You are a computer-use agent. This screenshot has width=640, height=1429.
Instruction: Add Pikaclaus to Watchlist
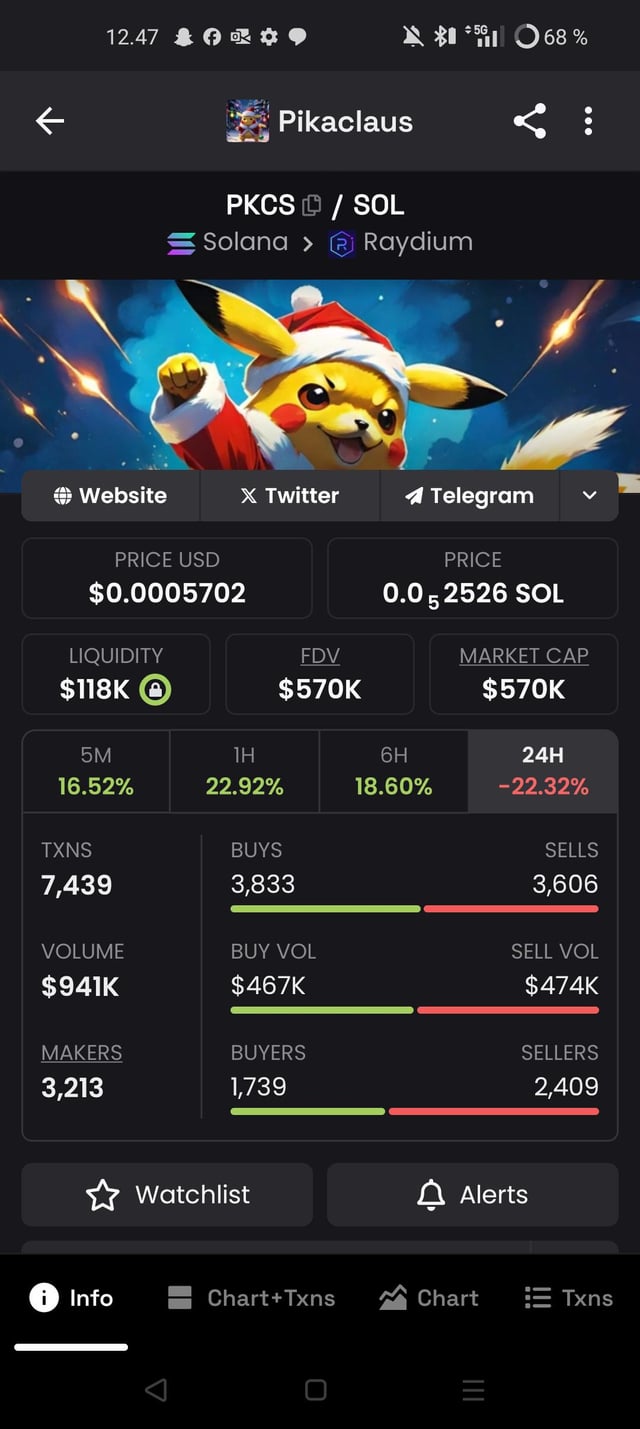(x=167, y=1194)
